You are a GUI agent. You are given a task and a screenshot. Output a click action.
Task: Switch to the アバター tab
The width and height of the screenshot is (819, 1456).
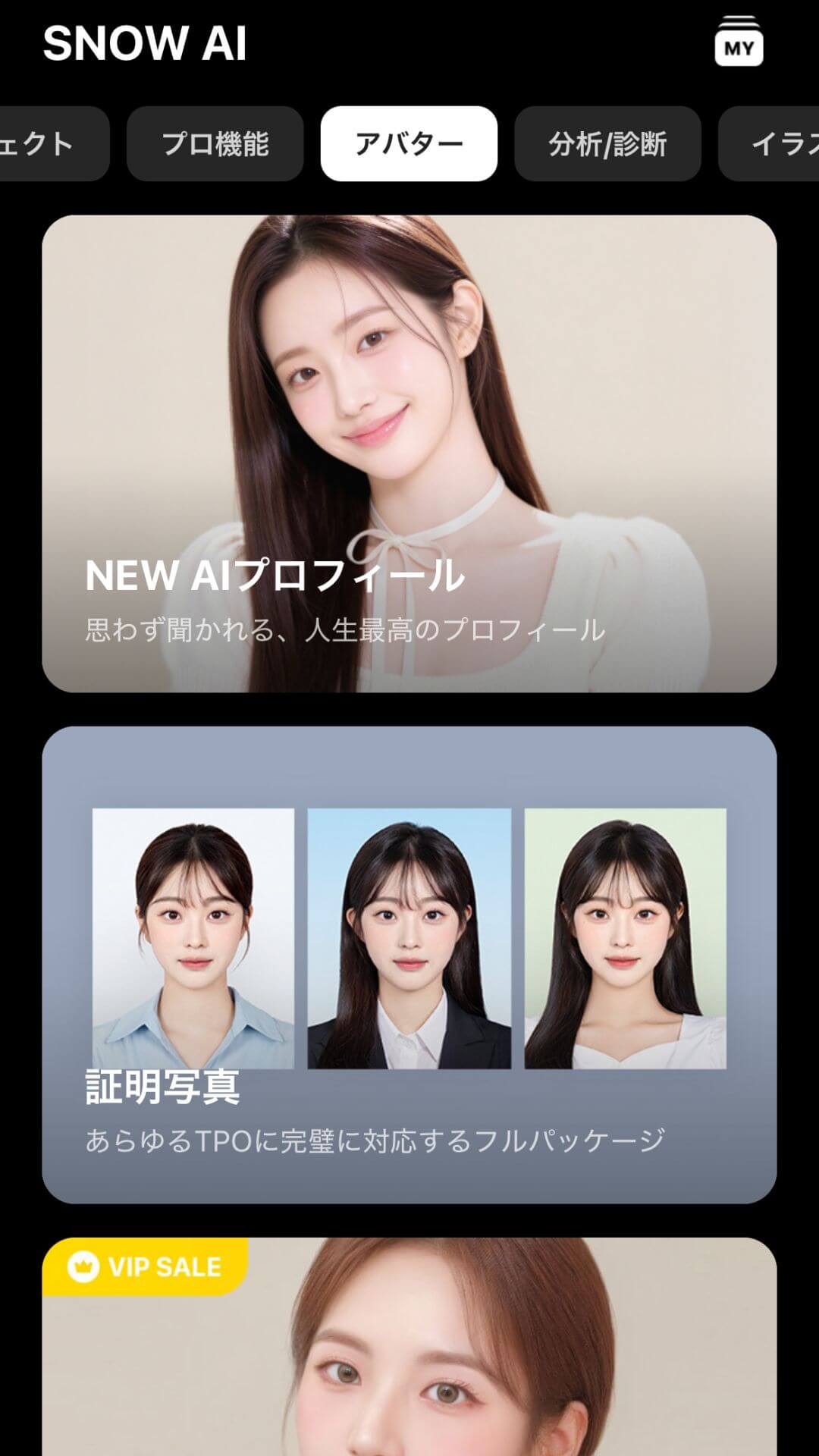(409, 144)
